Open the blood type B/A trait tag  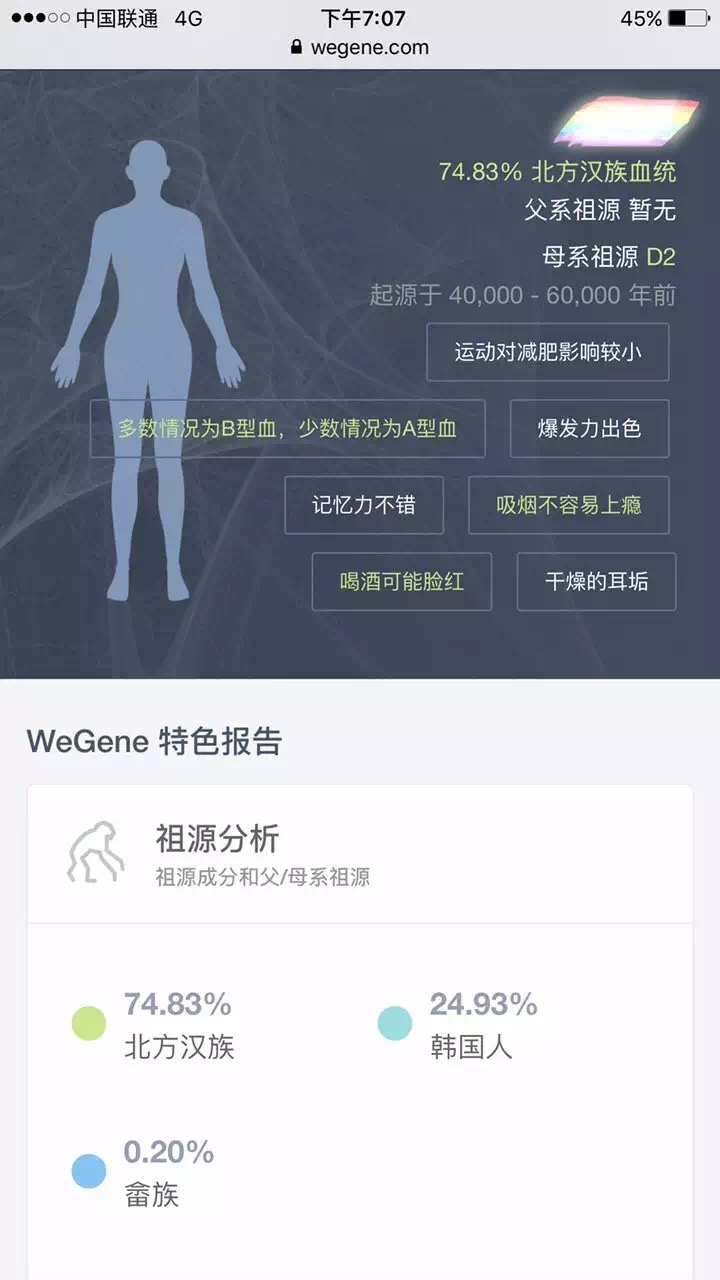pos(288,429)
